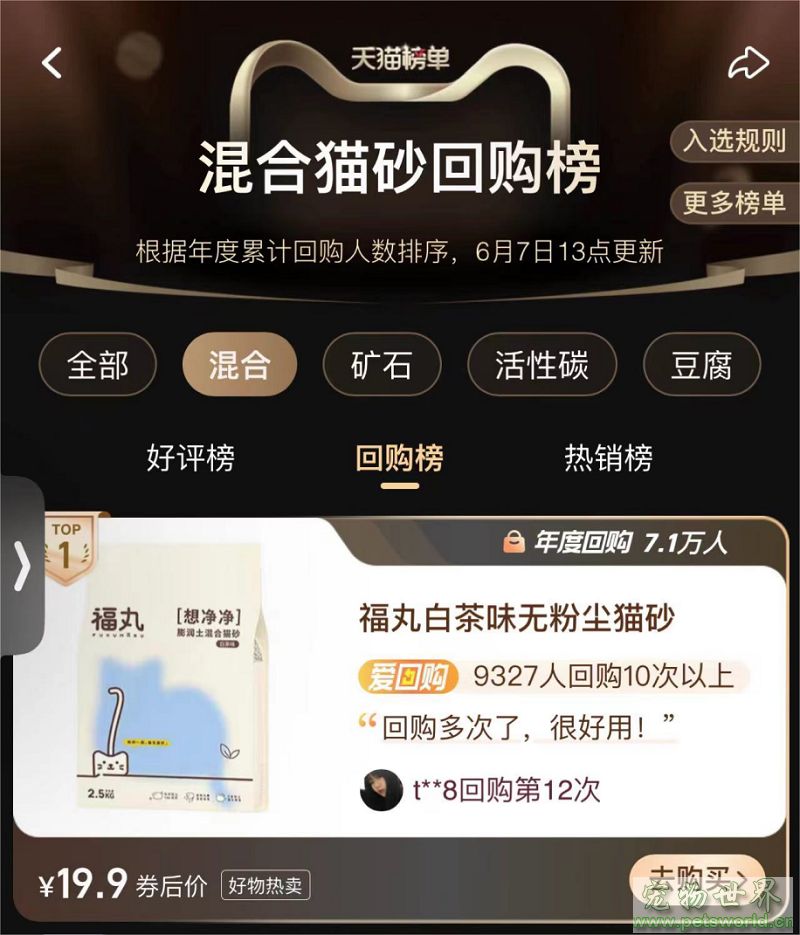Open 入选规则 selection rules
Viewport: 800px width, 935px height.
733,141
